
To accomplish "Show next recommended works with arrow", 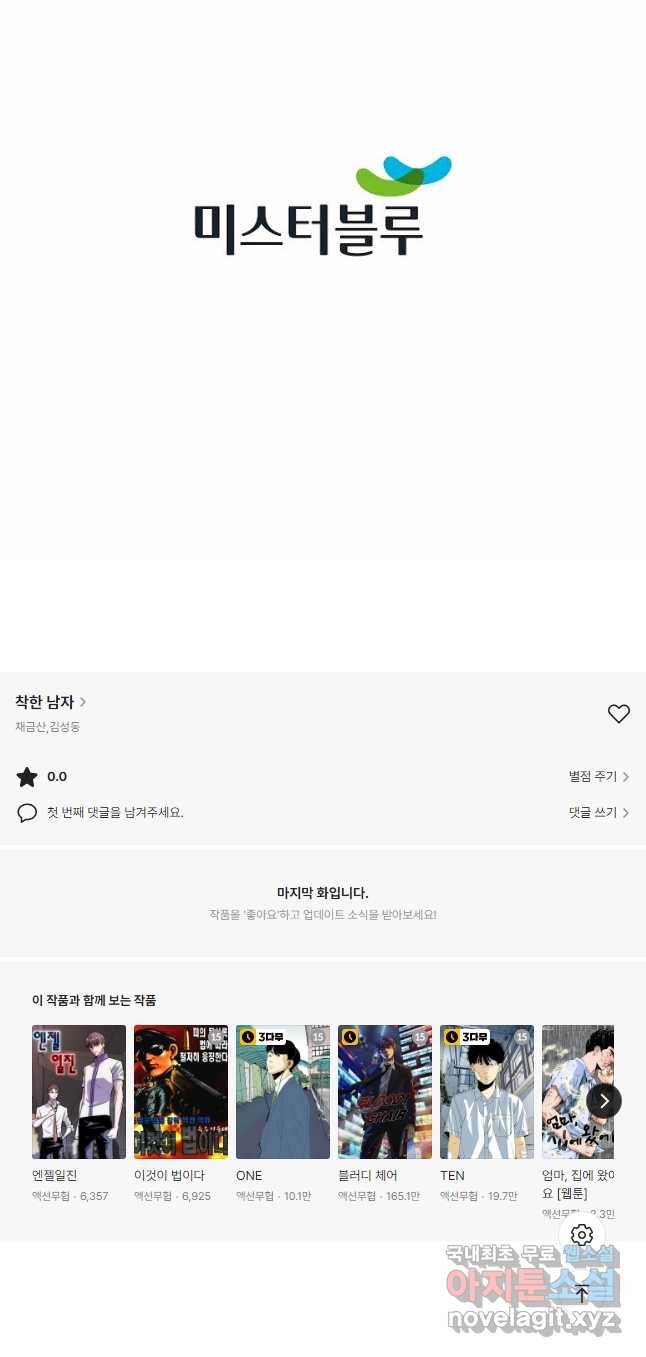I will click(604, 1101).
